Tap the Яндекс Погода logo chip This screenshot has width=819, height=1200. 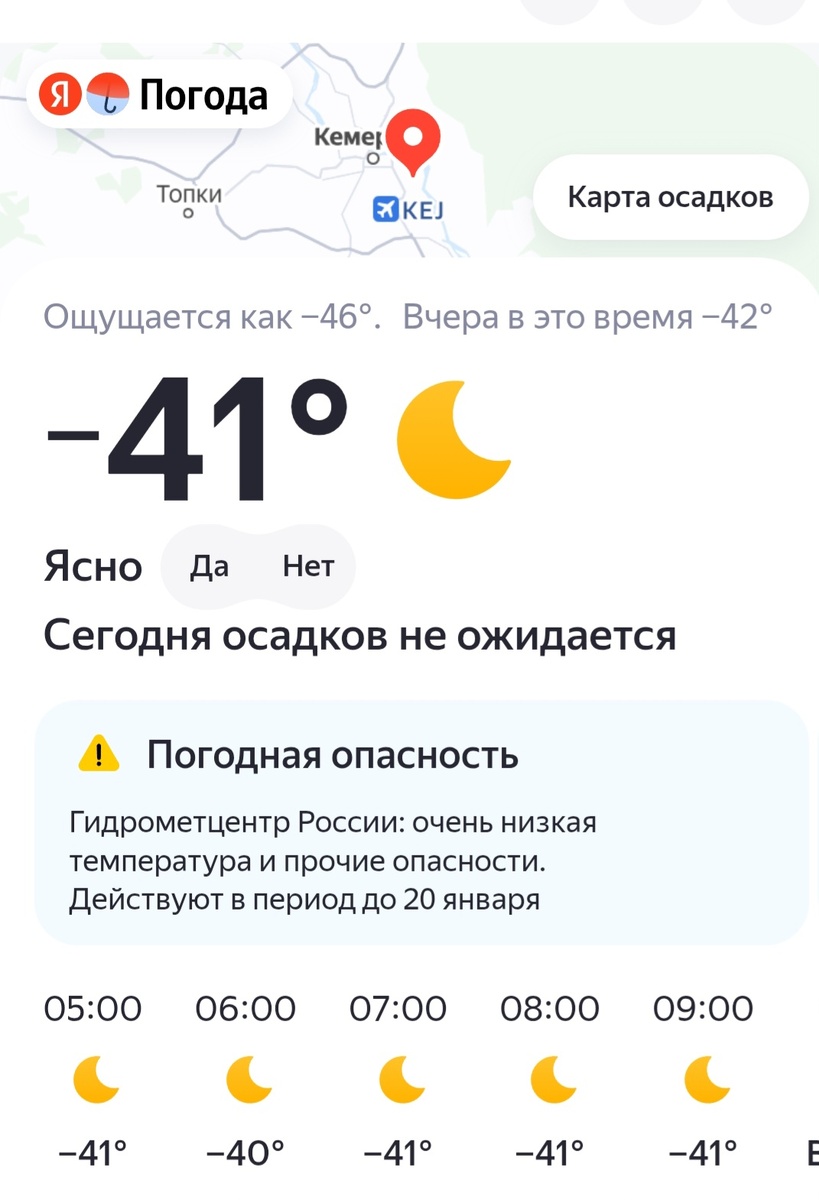pyautogui.click(x=159, y=95)
